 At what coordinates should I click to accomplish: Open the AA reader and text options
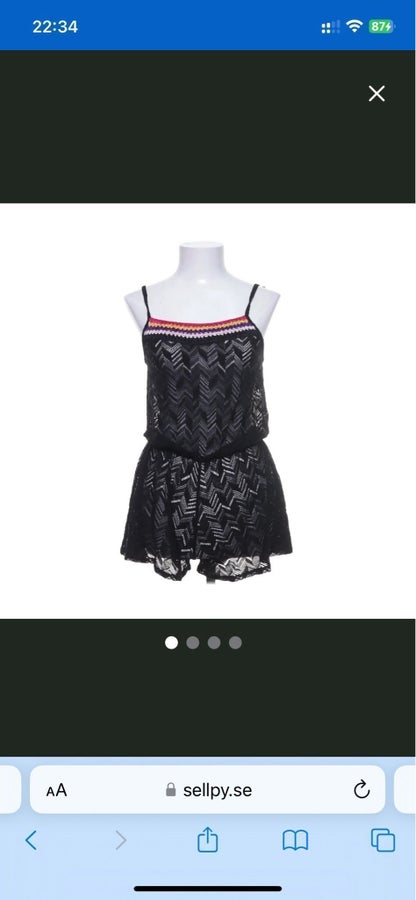coord(57,790)
